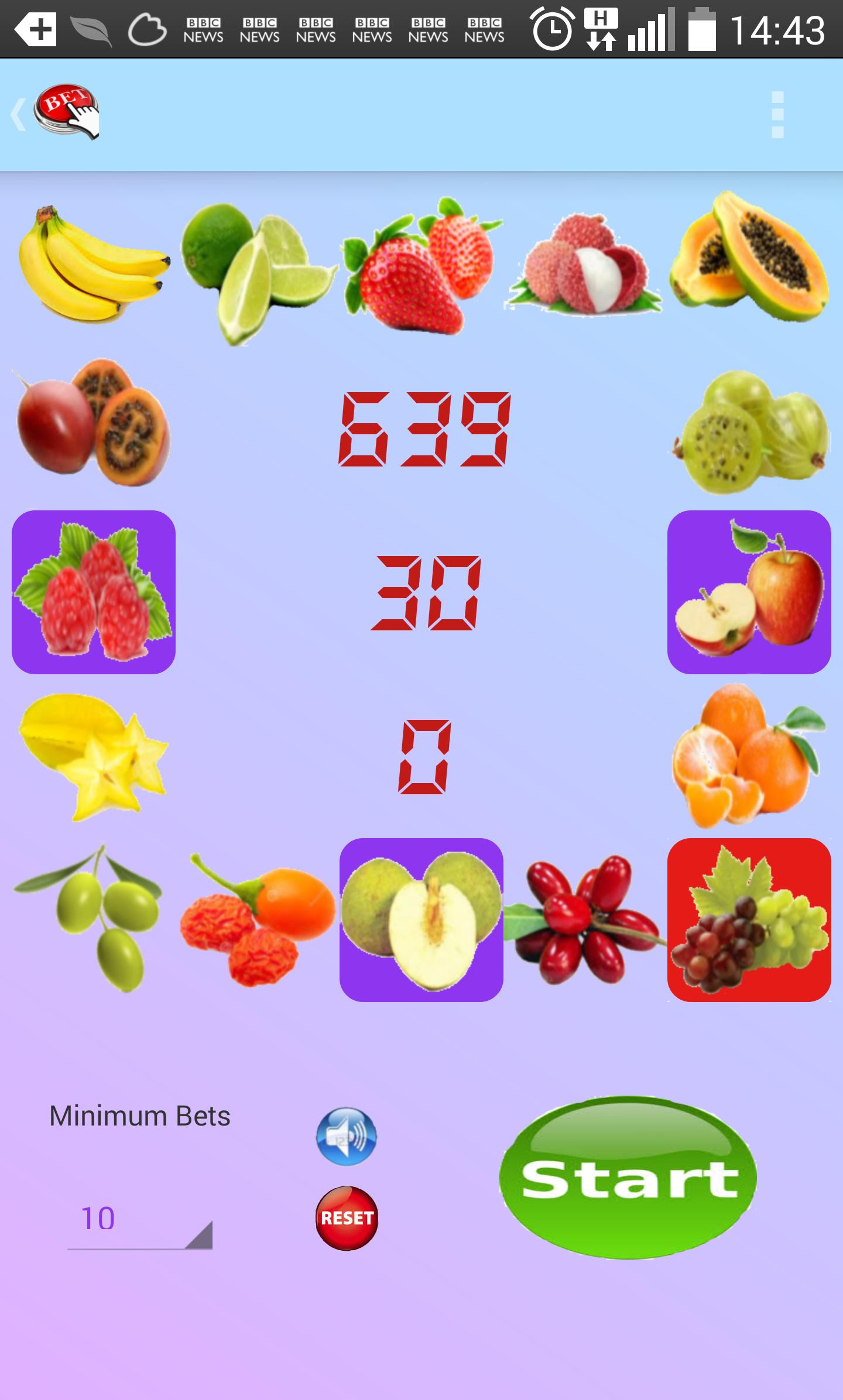
Task: Select the banana fruit tile
Action: [94, 265]
